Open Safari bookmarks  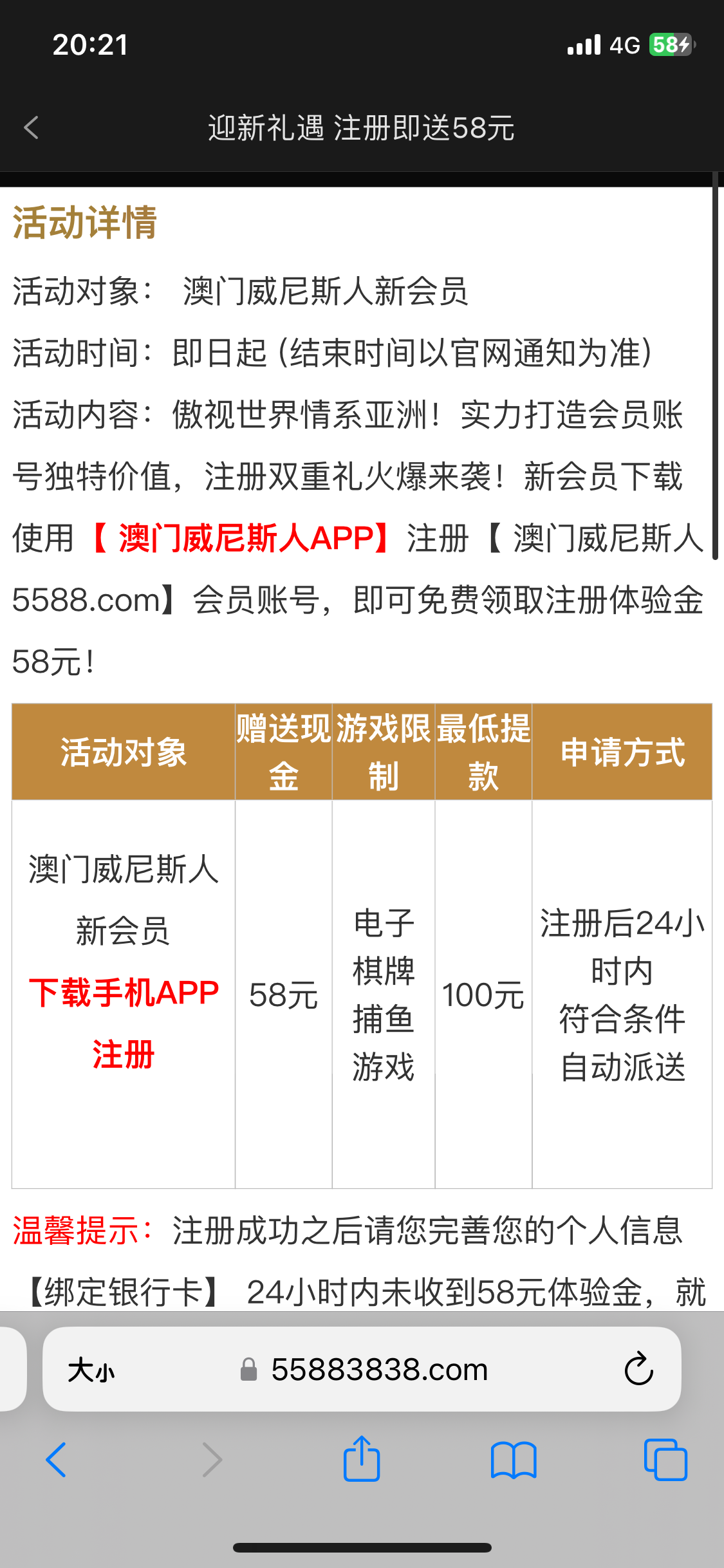tap(513, 1460)
